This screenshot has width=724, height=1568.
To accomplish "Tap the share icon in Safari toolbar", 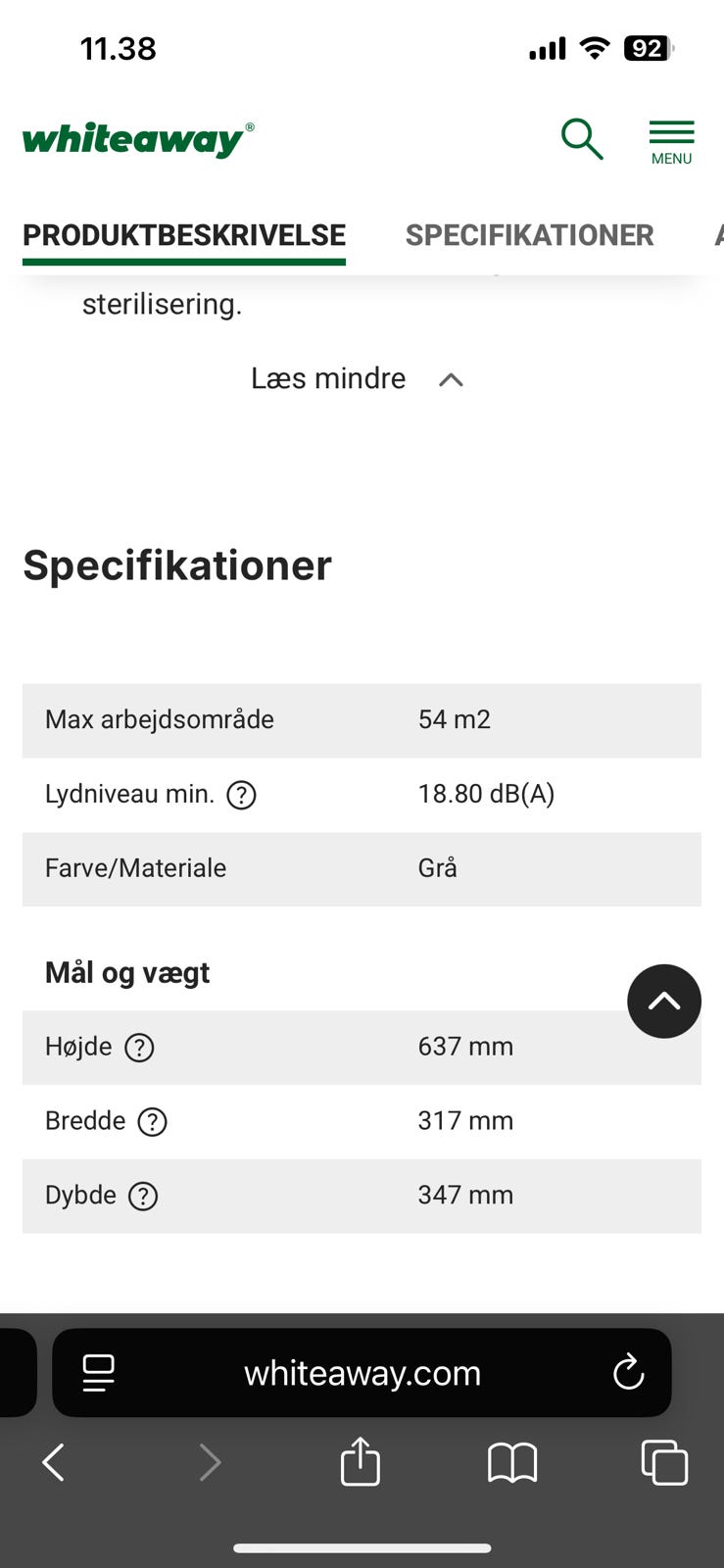I will [x=360, y=1462].
